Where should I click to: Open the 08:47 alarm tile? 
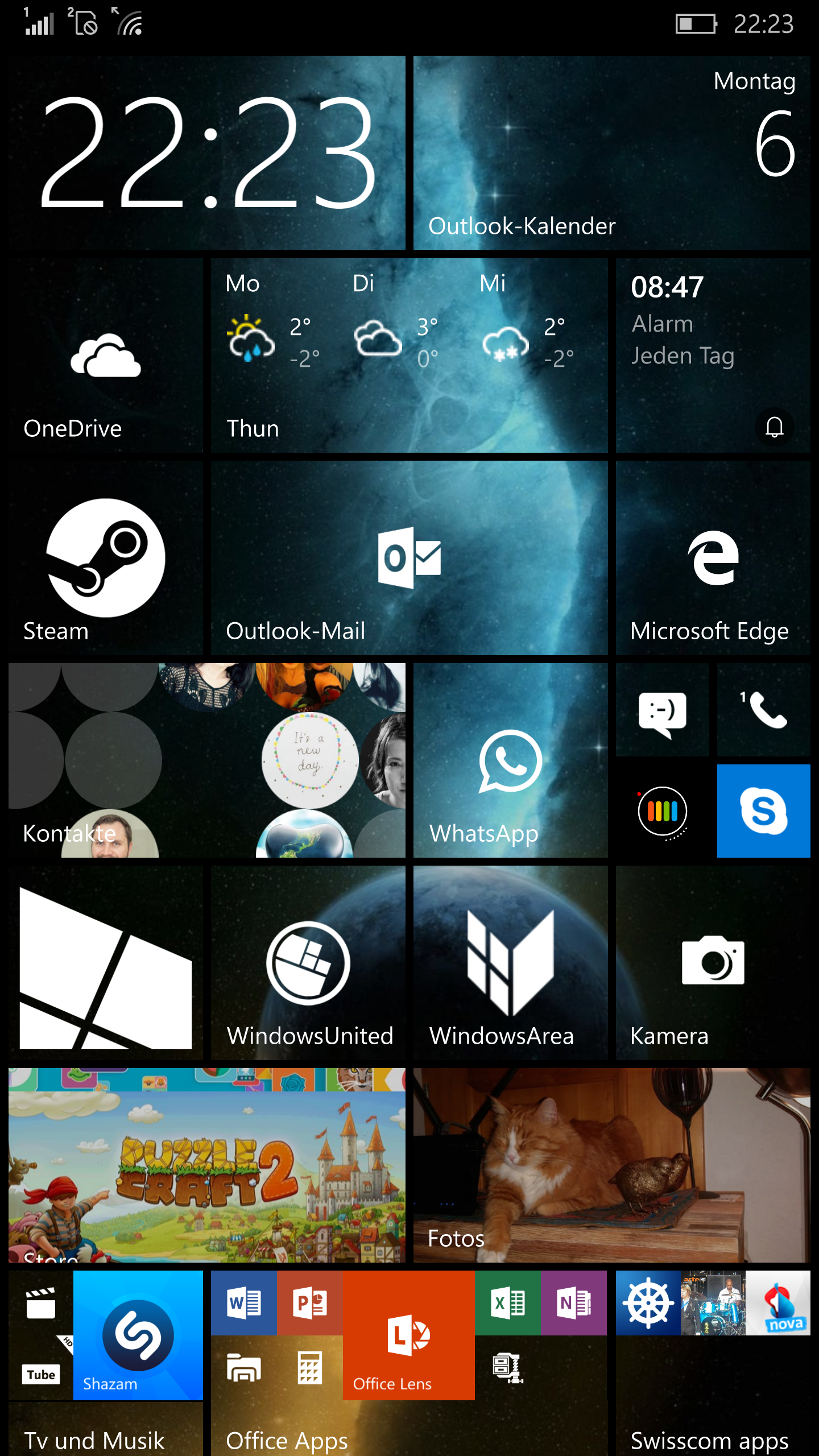713,355
